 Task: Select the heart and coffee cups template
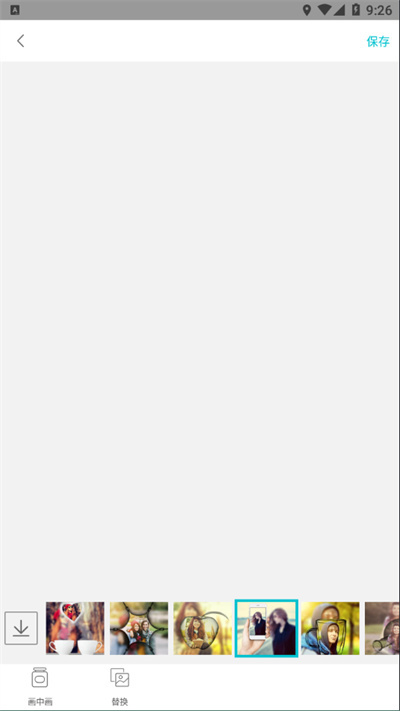pyautogui.click(x=75, y=628)
